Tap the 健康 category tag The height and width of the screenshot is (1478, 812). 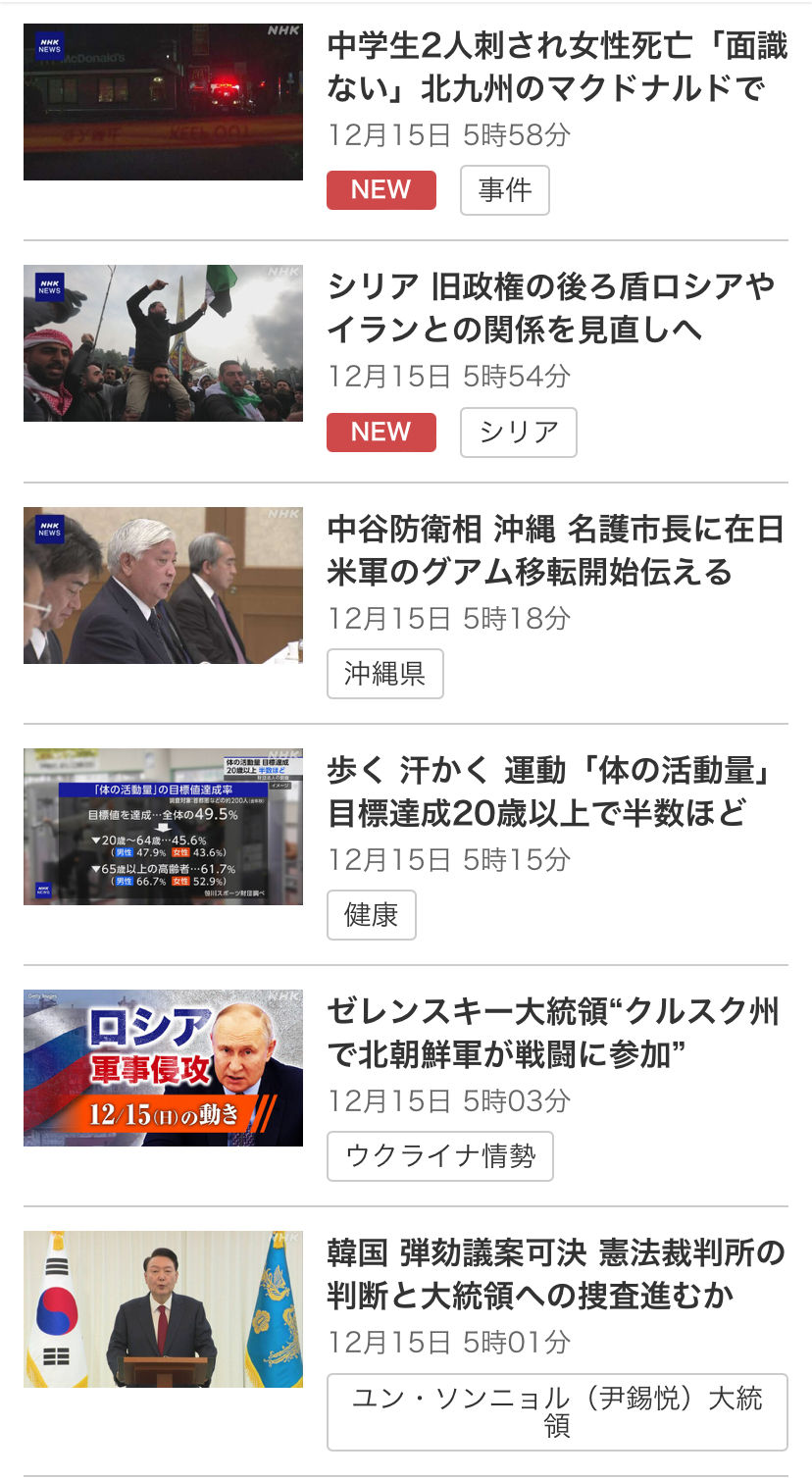point(371,915)
